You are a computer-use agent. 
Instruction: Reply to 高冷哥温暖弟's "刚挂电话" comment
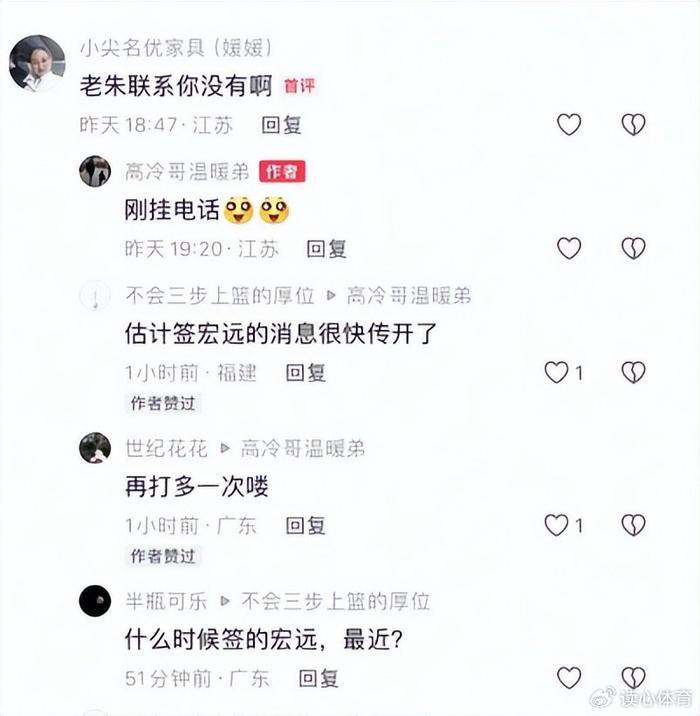point(326,249)
